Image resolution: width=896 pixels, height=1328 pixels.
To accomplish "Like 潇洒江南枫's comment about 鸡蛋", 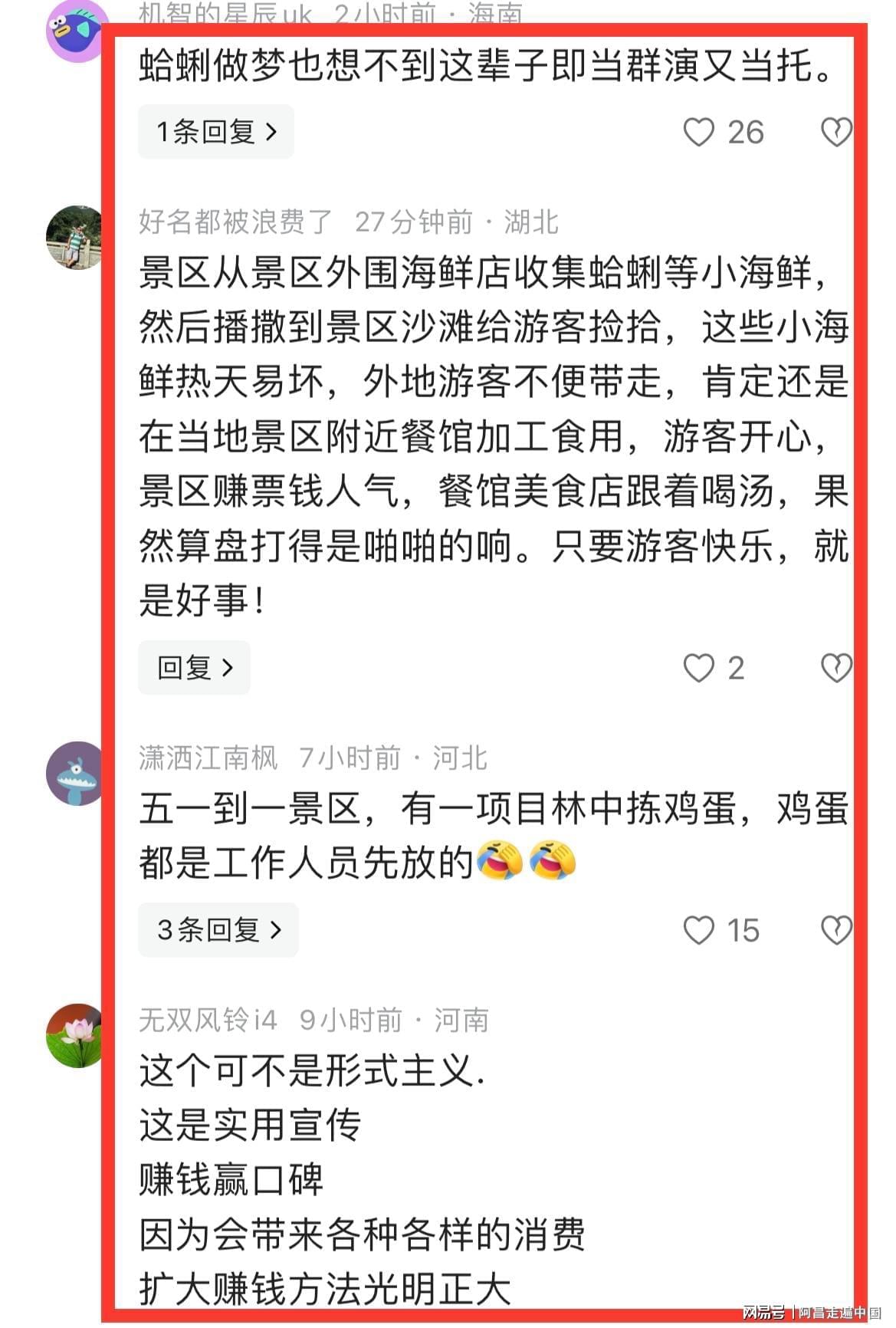I will coord(698,930).
